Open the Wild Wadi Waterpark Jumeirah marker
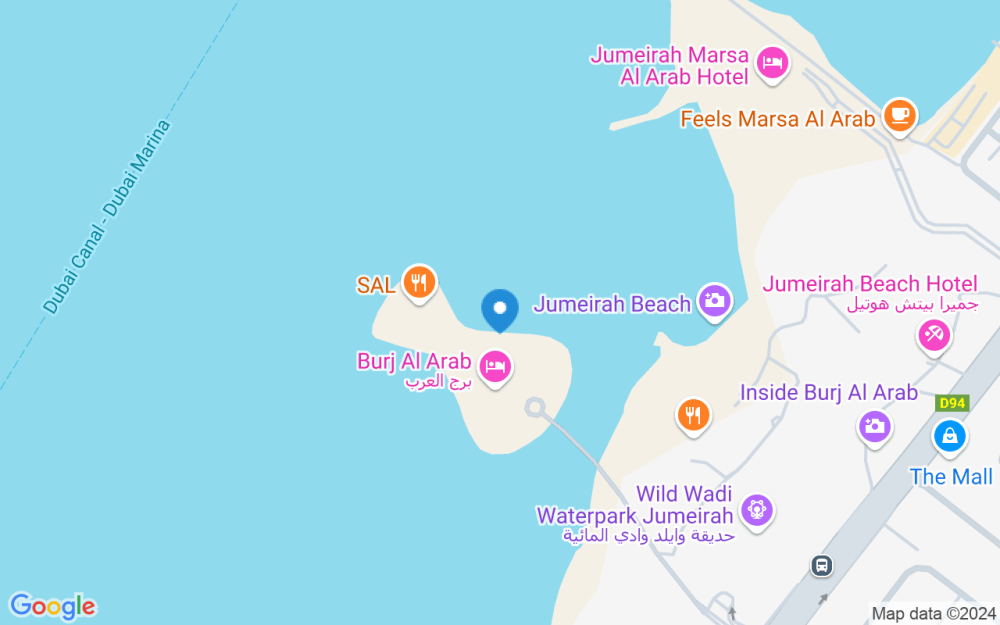The height and width of the screenshot is (625, 1000). [757, 511]
